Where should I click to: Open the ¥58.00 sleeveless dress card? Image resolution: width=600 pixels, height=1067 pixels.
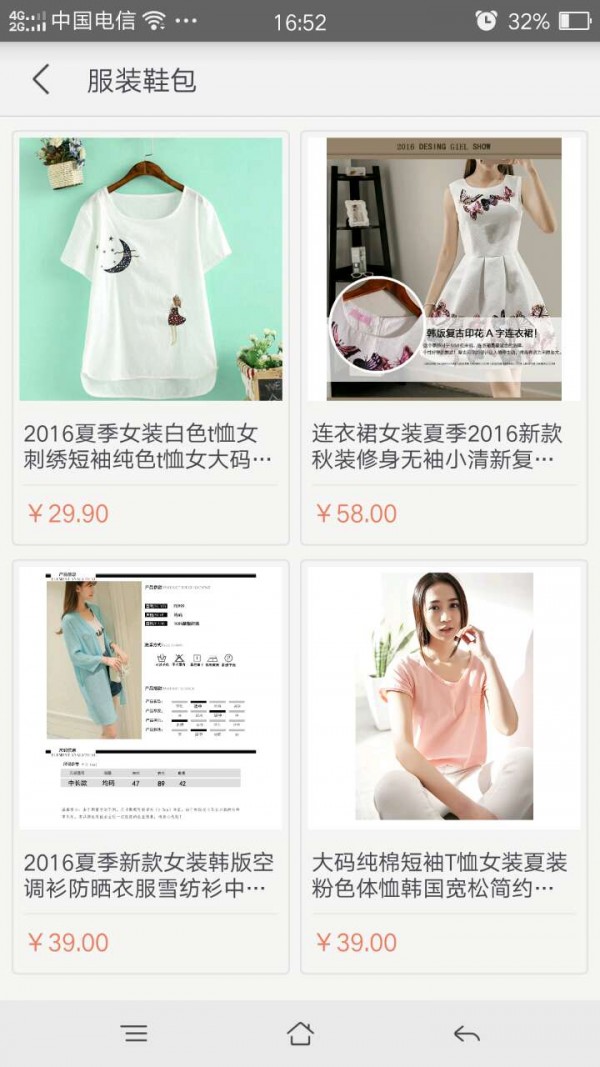coord(444,337)
